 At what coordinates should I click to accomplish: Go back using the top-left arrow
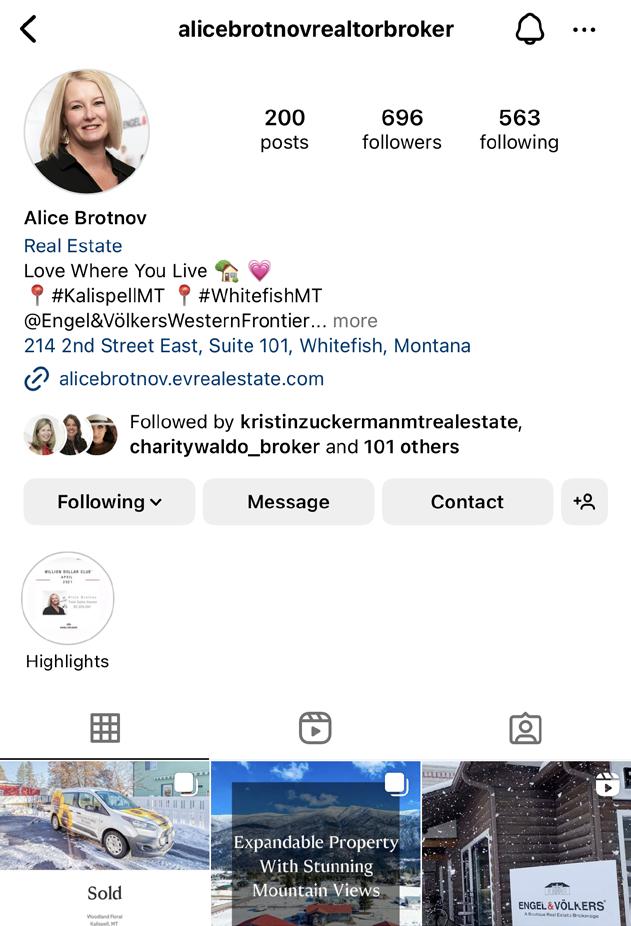[28, 30]
